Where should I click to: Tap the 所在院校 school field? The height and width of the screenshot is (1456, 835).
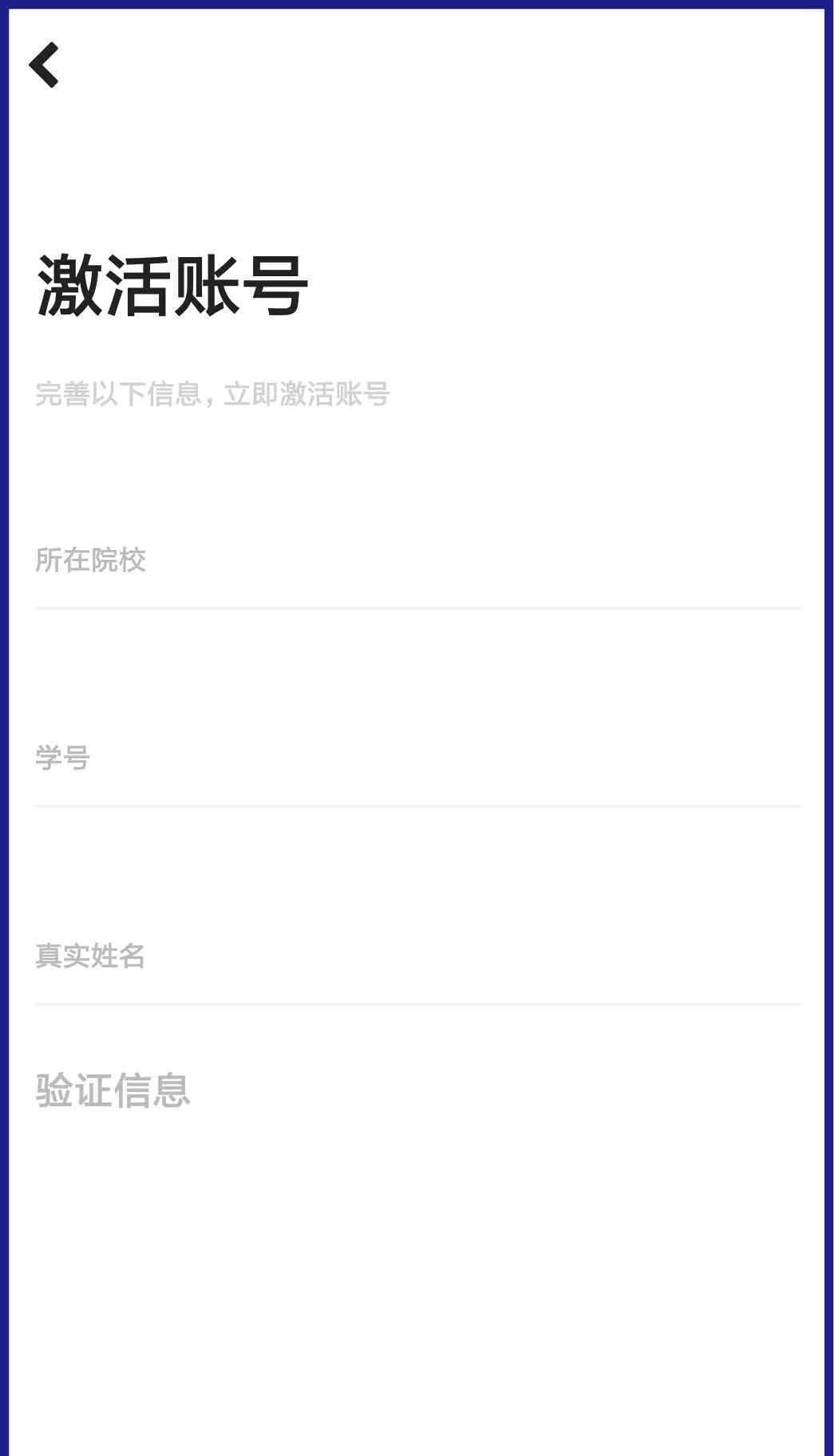pyautogui.click(x=417, y=560)
